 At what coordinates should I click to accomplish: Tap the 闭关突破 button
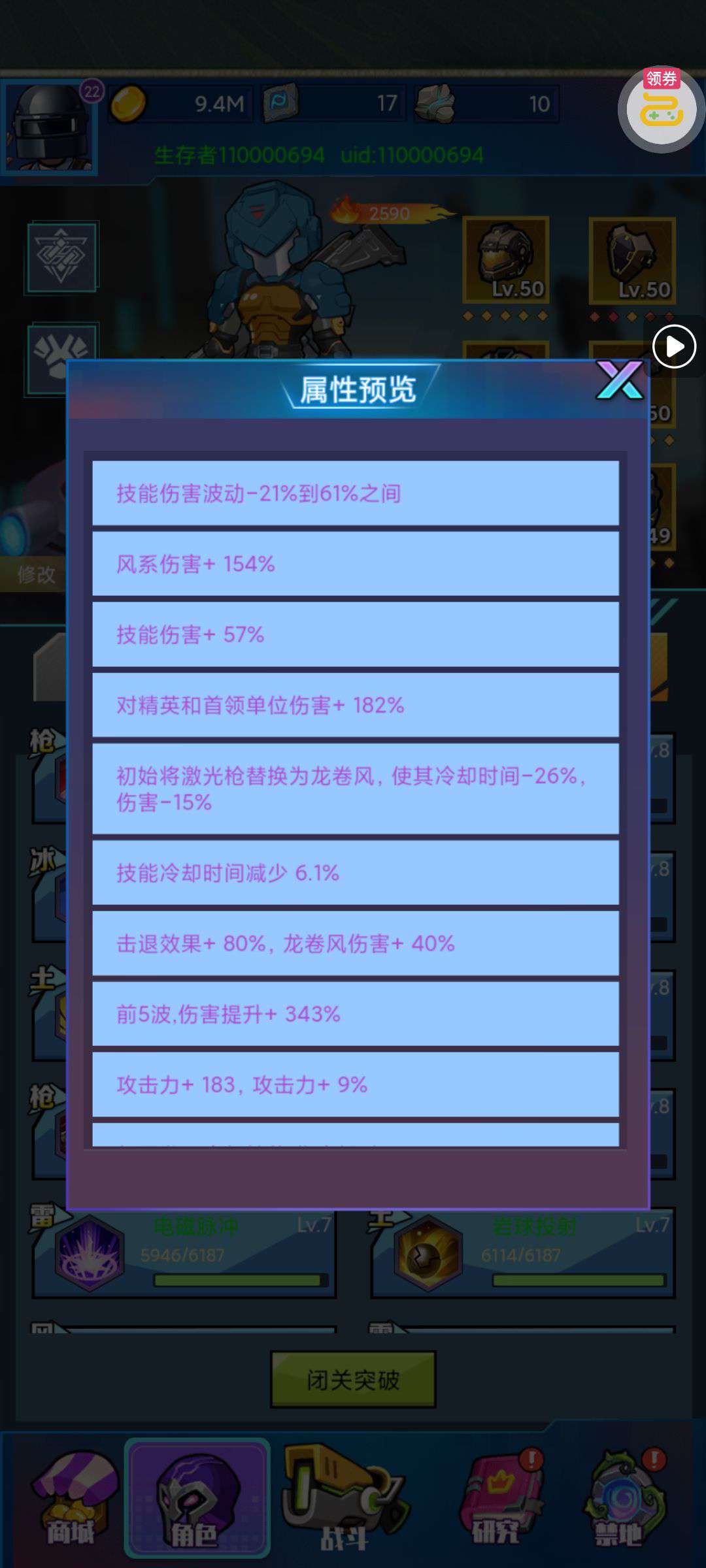(x=353, y=1379)
